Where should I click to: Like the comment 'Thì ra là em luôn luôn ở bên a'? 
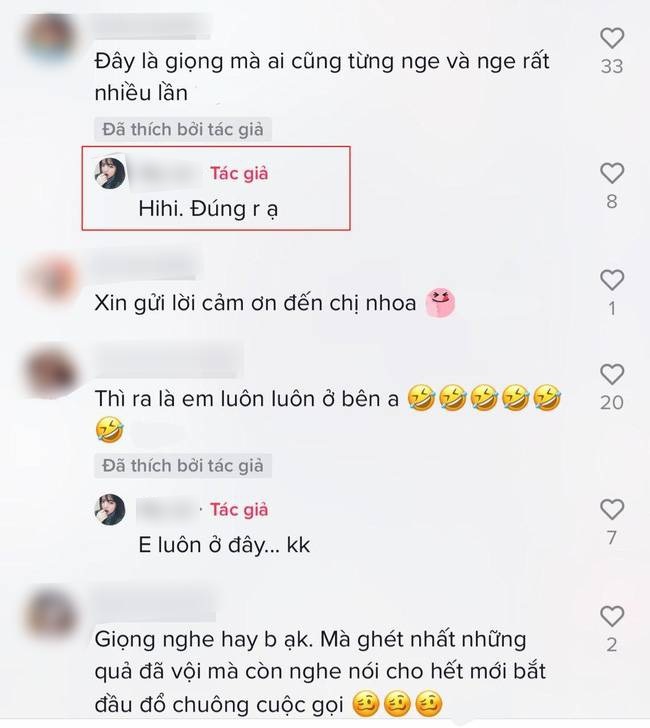611,374
